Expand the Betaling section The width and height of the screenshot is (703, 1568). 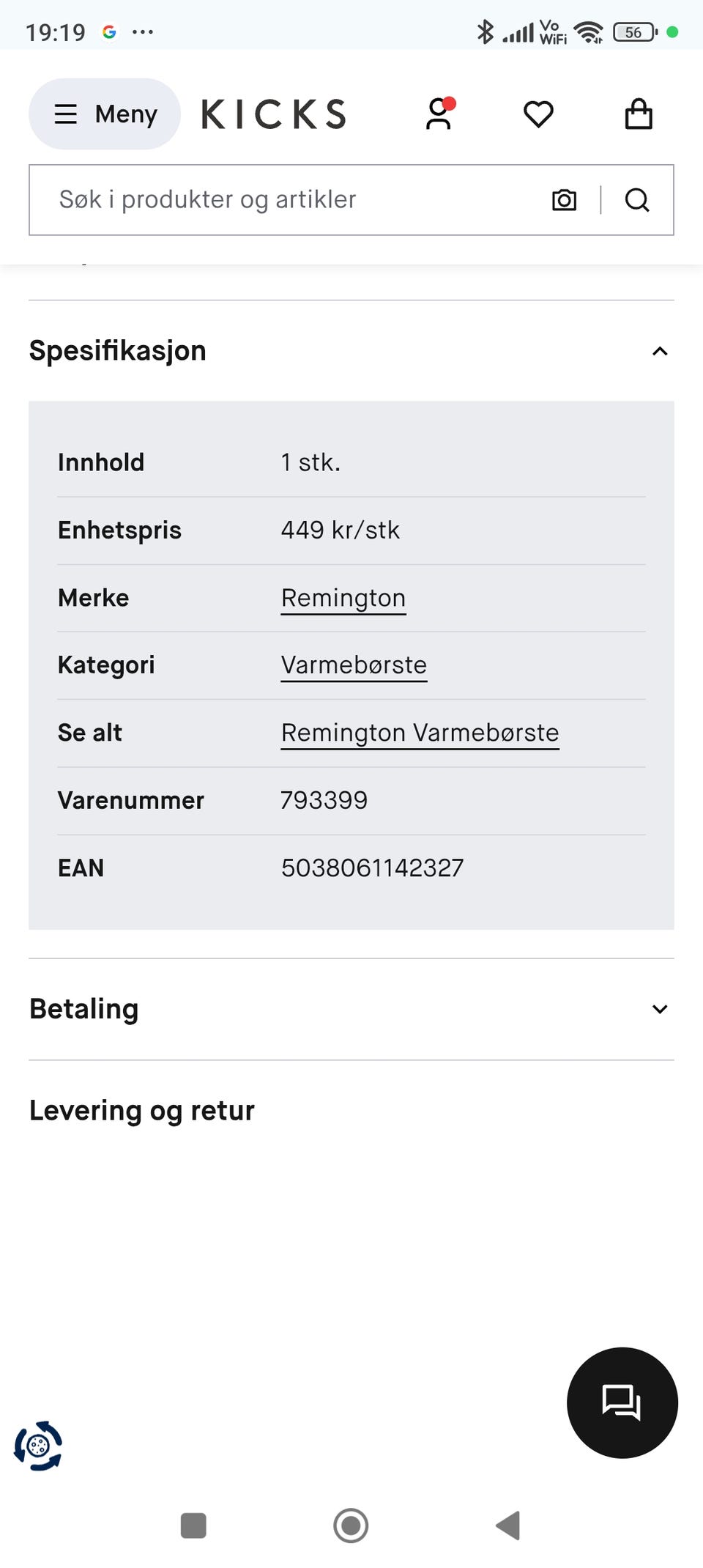[351, 1009]
